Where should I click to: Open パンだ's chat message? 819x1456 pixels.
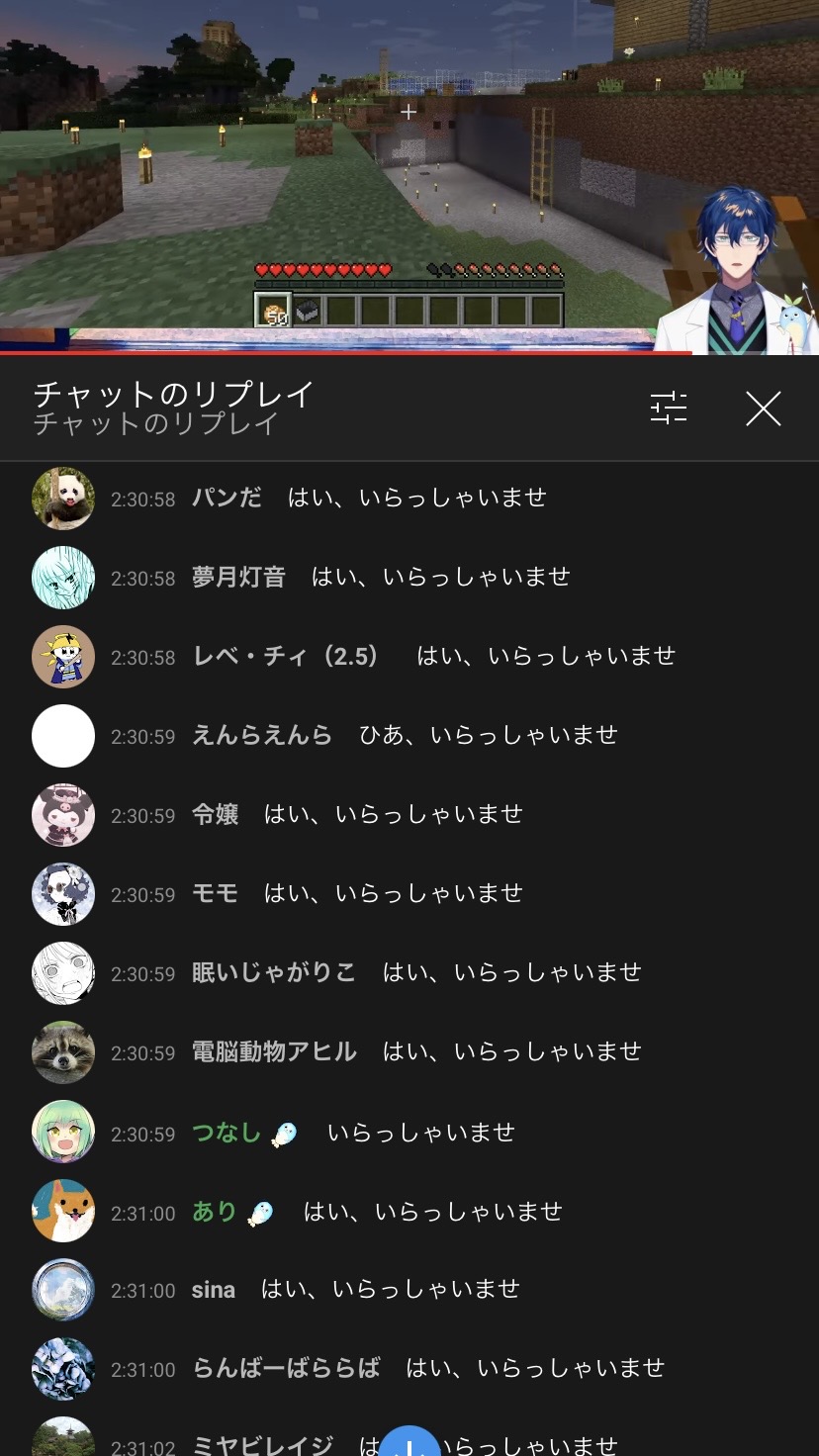tap(416, 498)
